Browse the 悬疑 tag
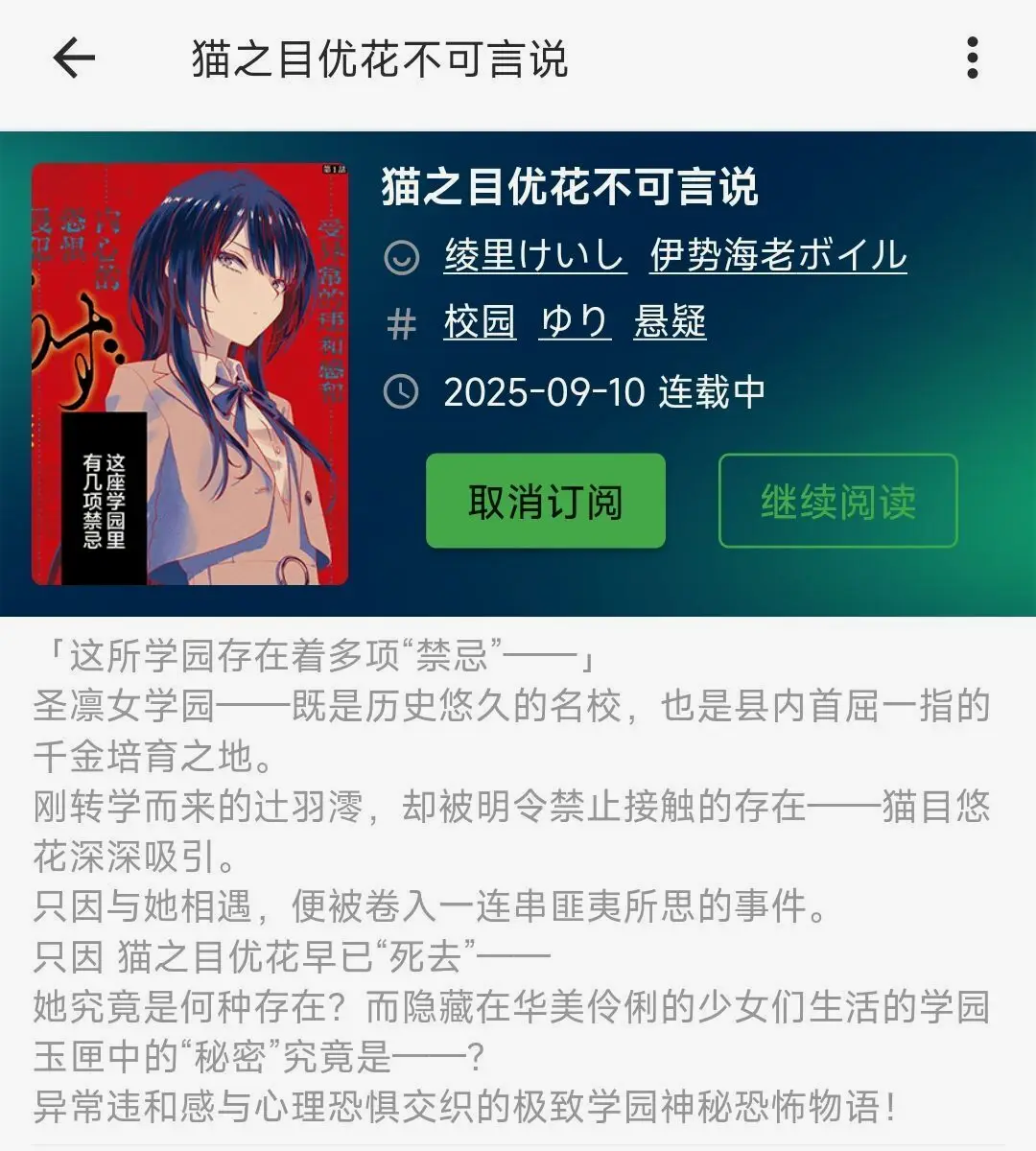Viewport: 1036px width, 1151px height. (670, 322)
